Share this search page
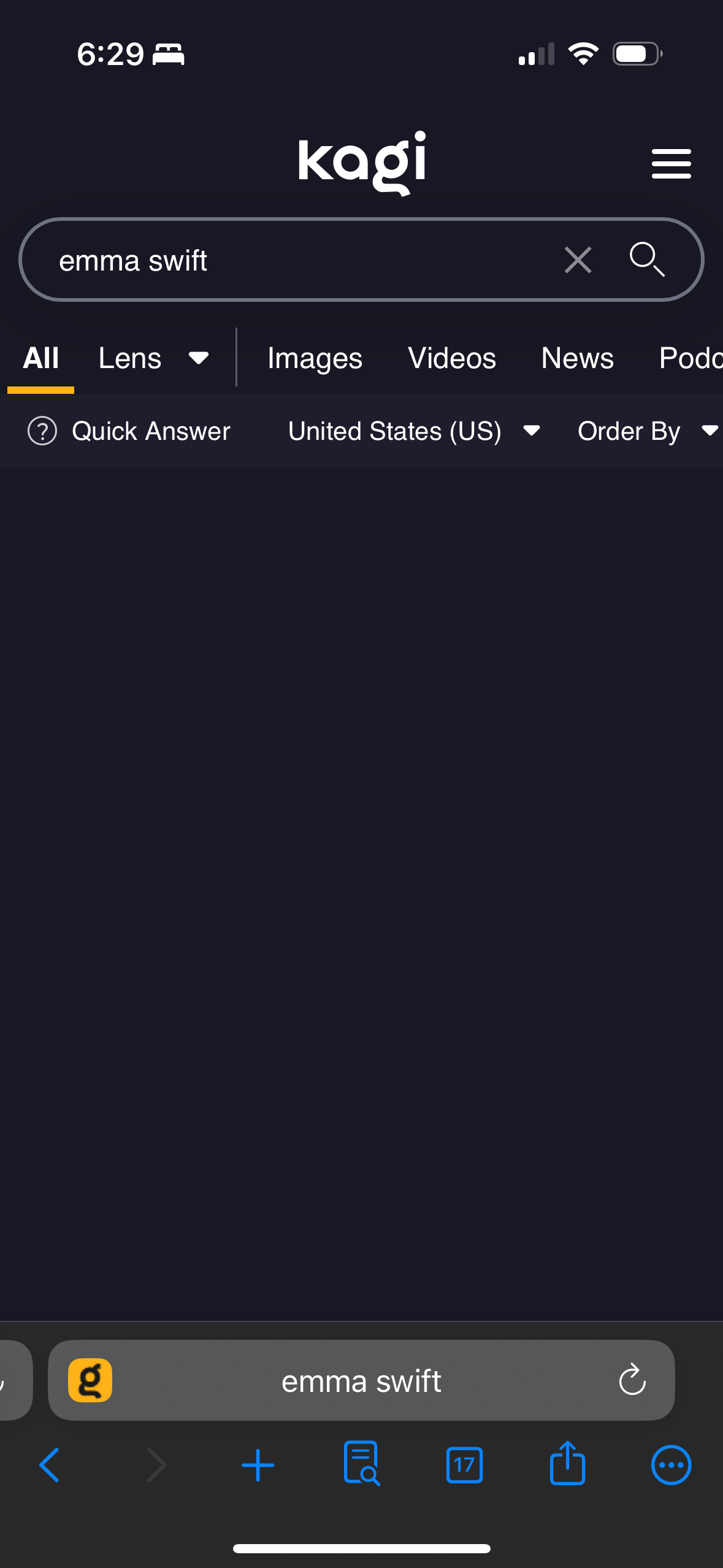 567,1464
